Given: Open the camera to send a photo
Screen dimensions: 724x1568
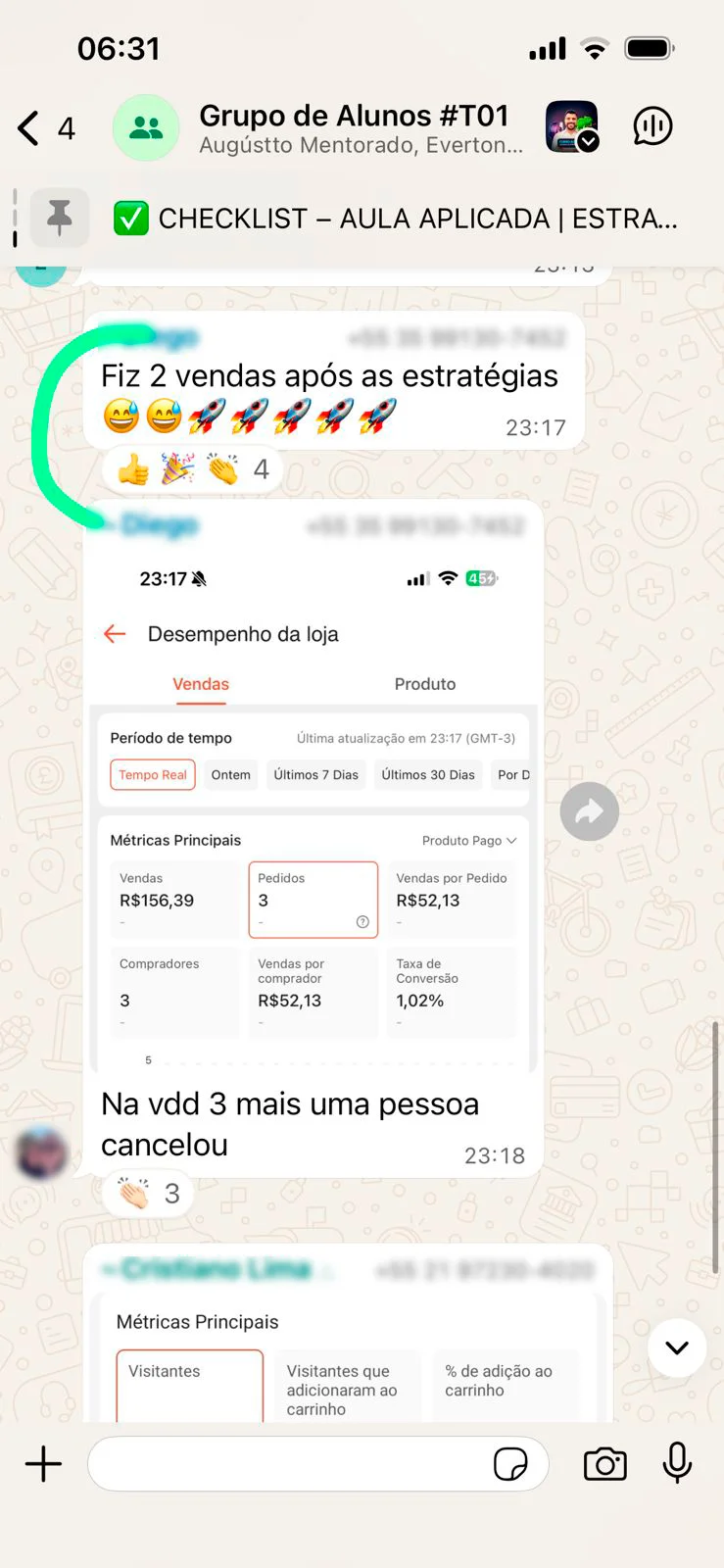Looking at the screenshot, I should [x=604, y=1464].
